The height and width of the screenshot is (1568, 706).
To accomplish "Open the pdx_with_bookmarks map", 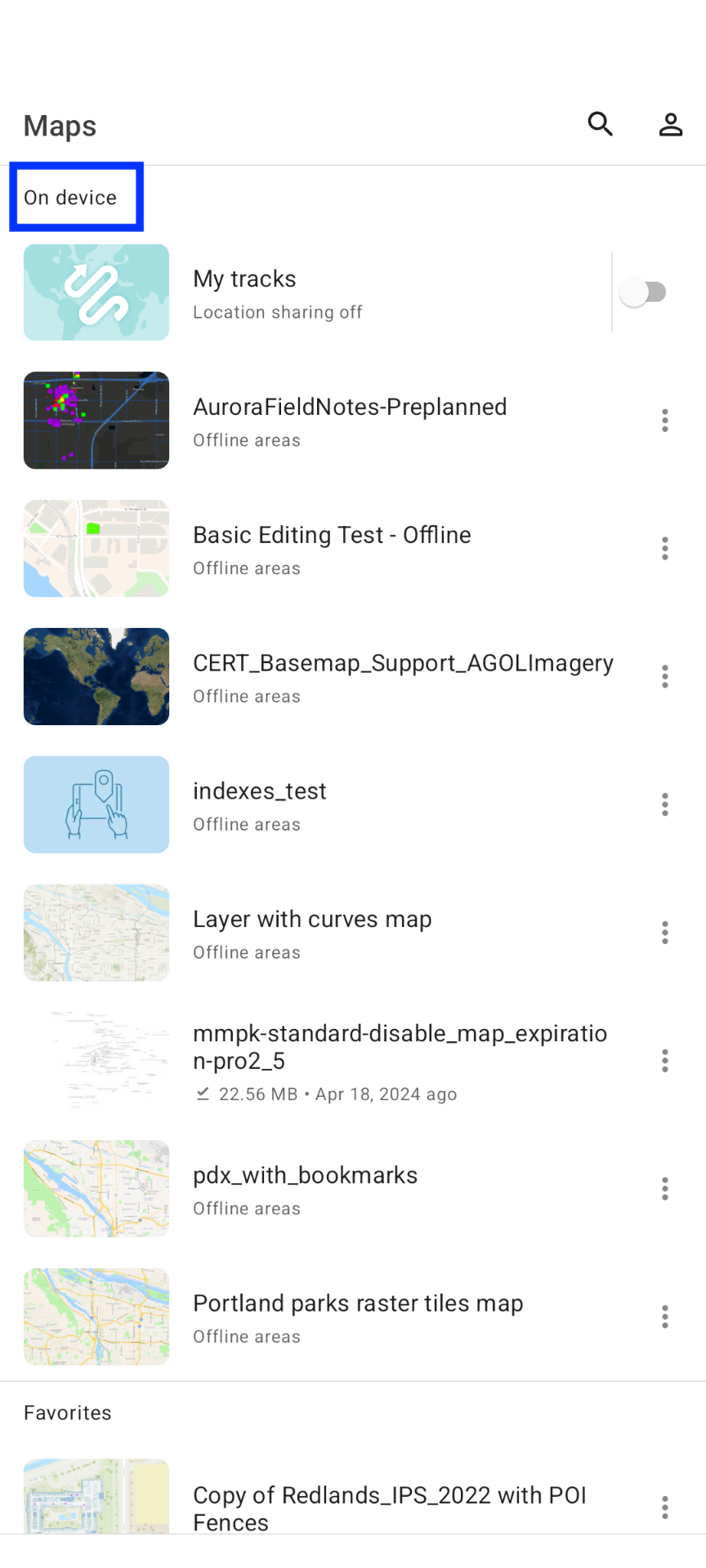I will click(x=305, y=1174).
